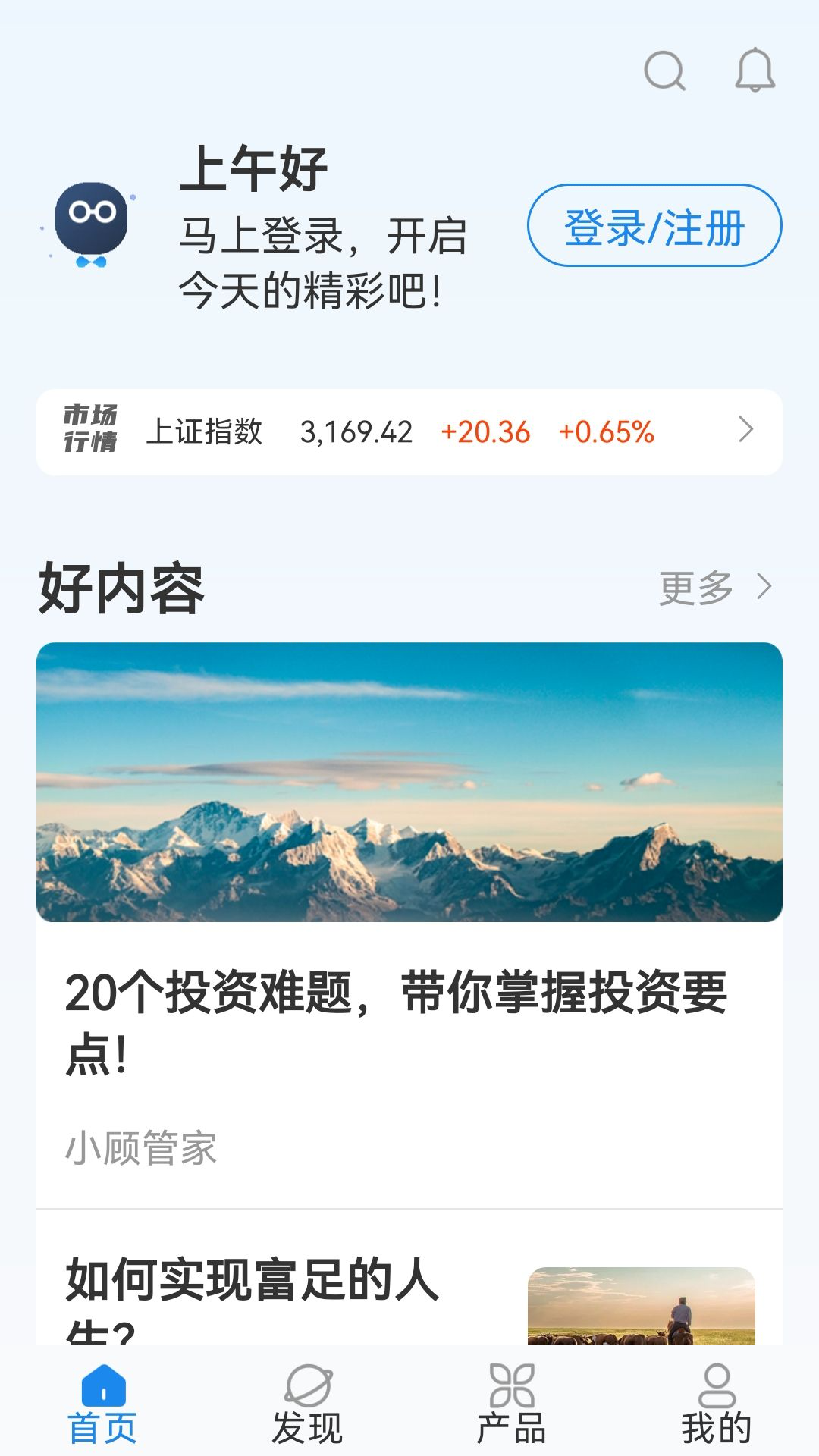The height and width of the screenshot is (1456, 819).
Task: Open the search icon
Action: tap(664, 71)
